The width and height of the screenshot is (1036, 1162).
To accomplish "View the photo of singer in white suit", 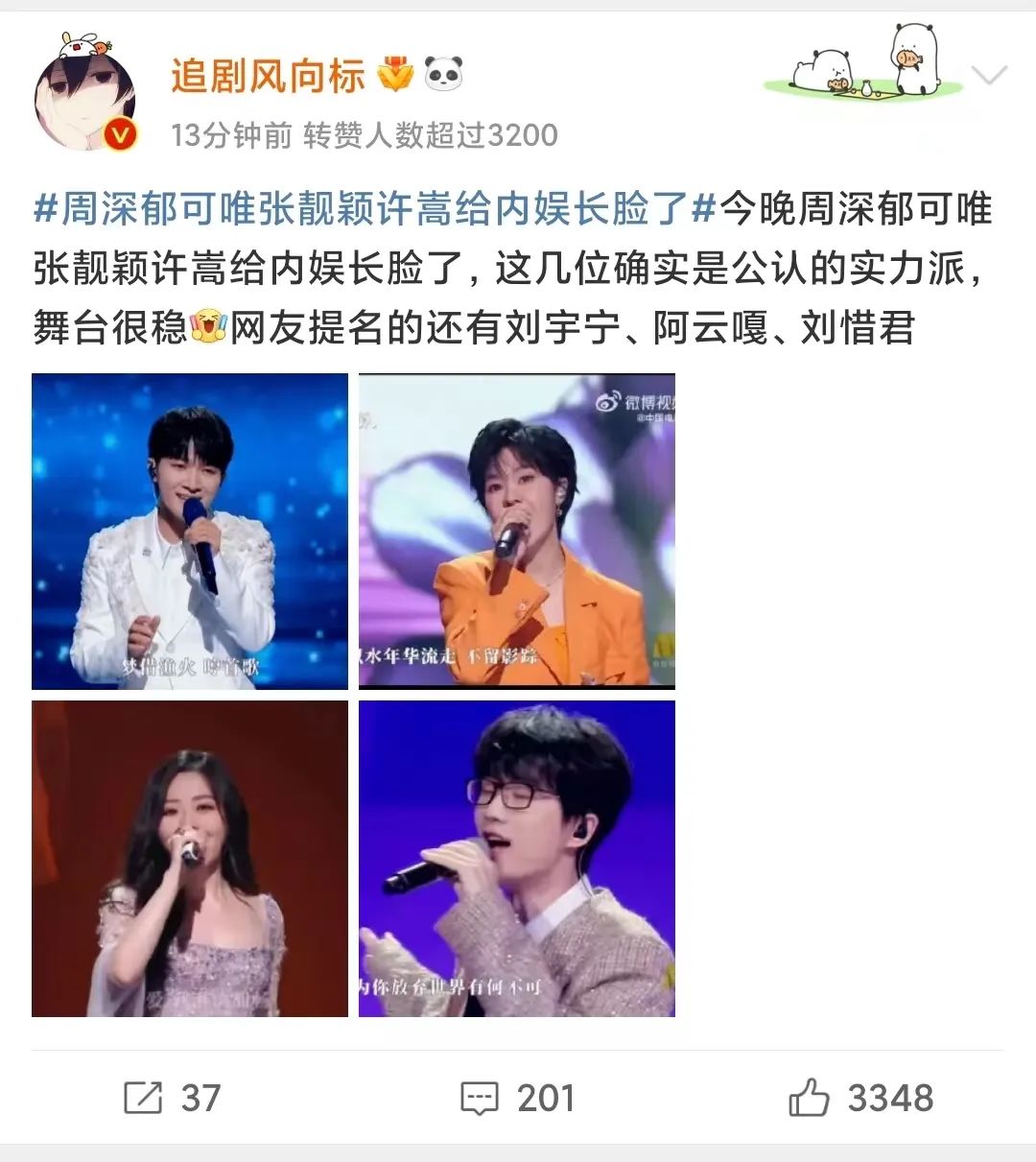I will coord(190,532).
